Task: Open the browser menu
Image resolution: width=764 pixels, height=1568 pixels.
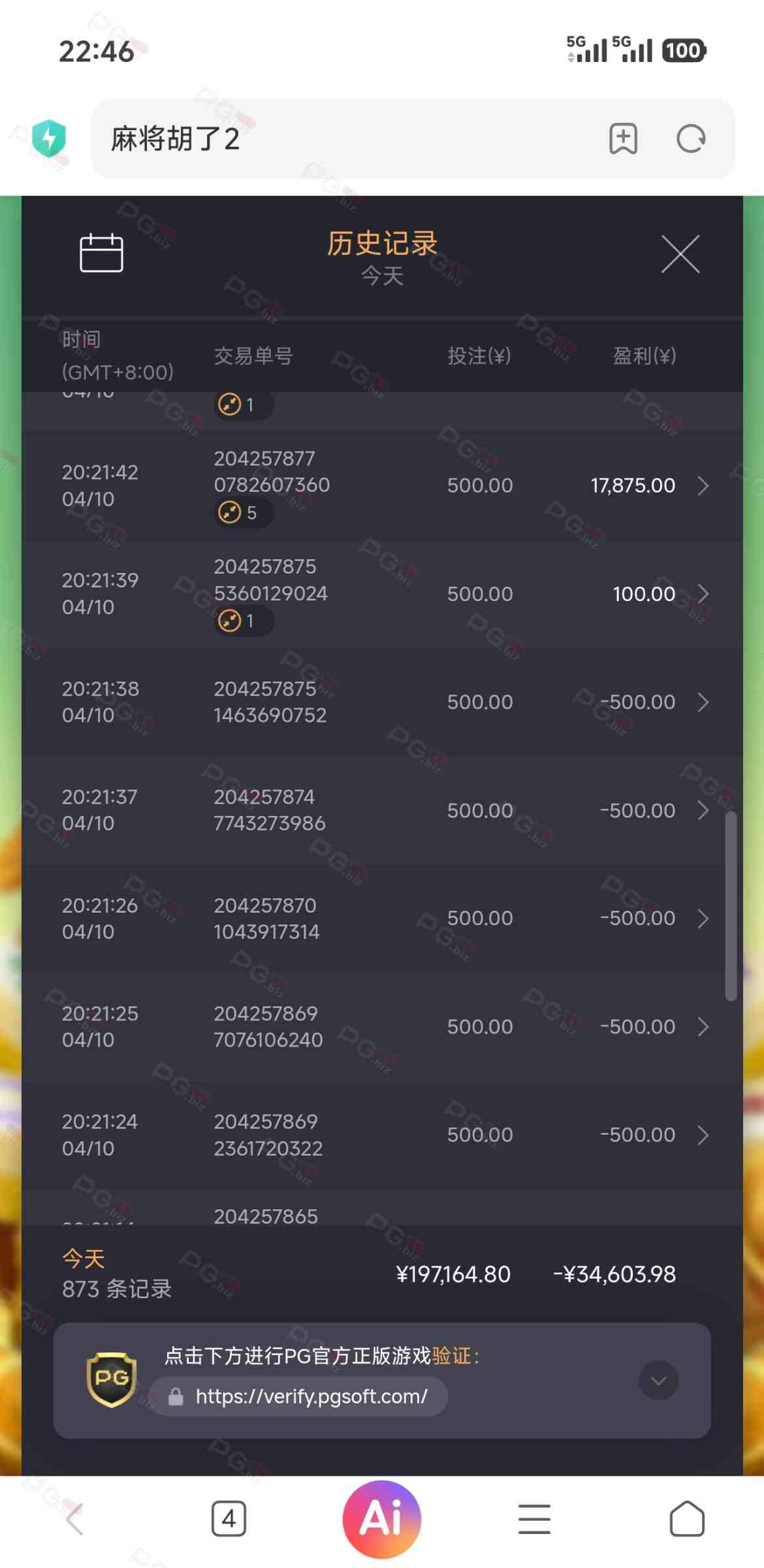Action: tap(534, 1519)
